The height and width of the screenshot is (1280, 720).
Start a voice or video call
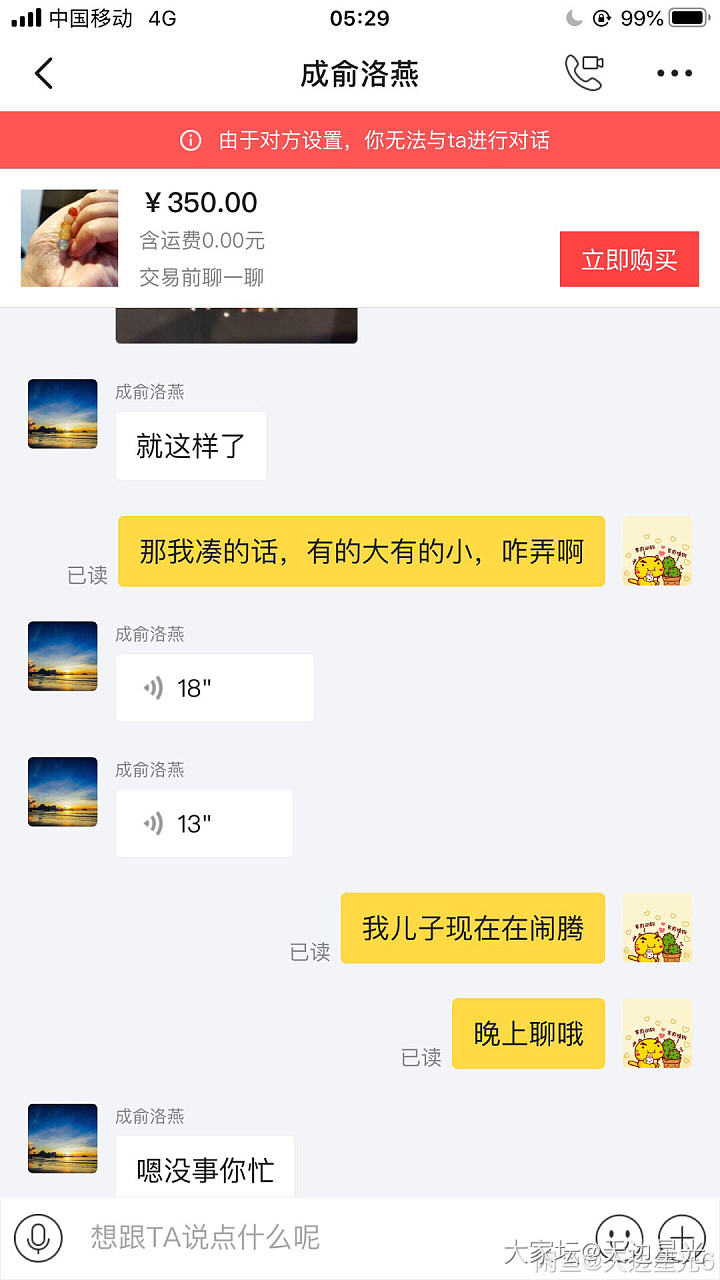coord(584,73)
